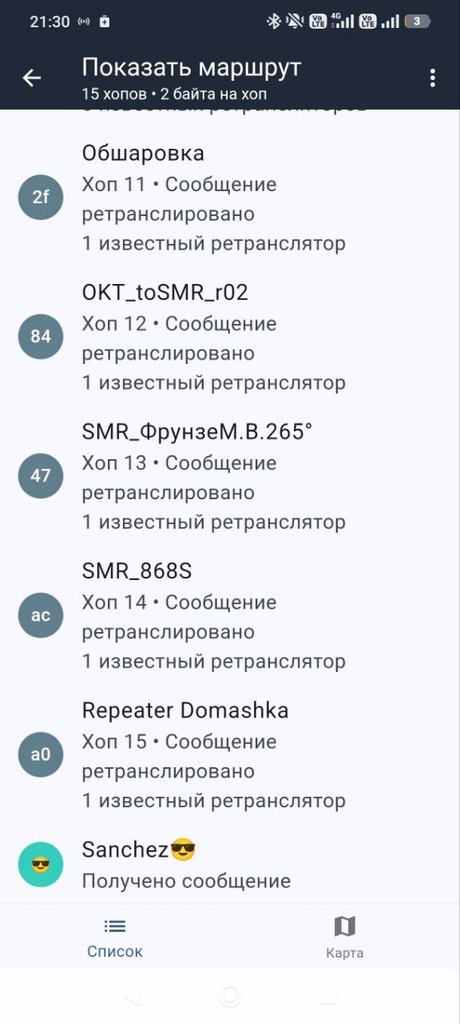Image resolution: width=460 pixels, height=1024 pixels.
Task: Open hop 11 repeater Обшаровка
Action: click(x=230, y=198)
